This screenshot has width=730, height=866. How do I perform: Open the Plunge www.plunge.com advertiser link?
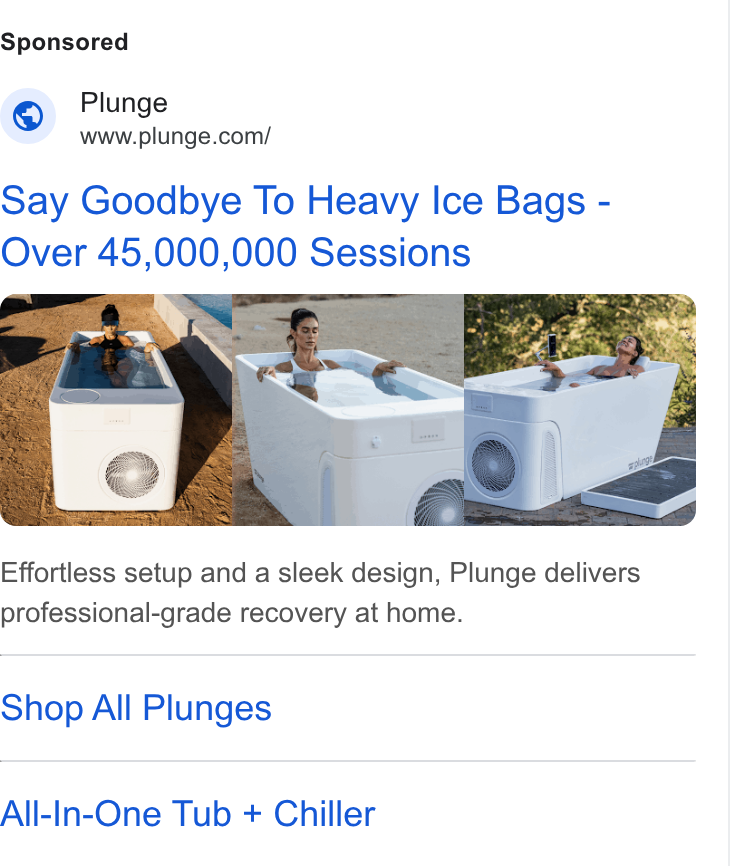136,117
